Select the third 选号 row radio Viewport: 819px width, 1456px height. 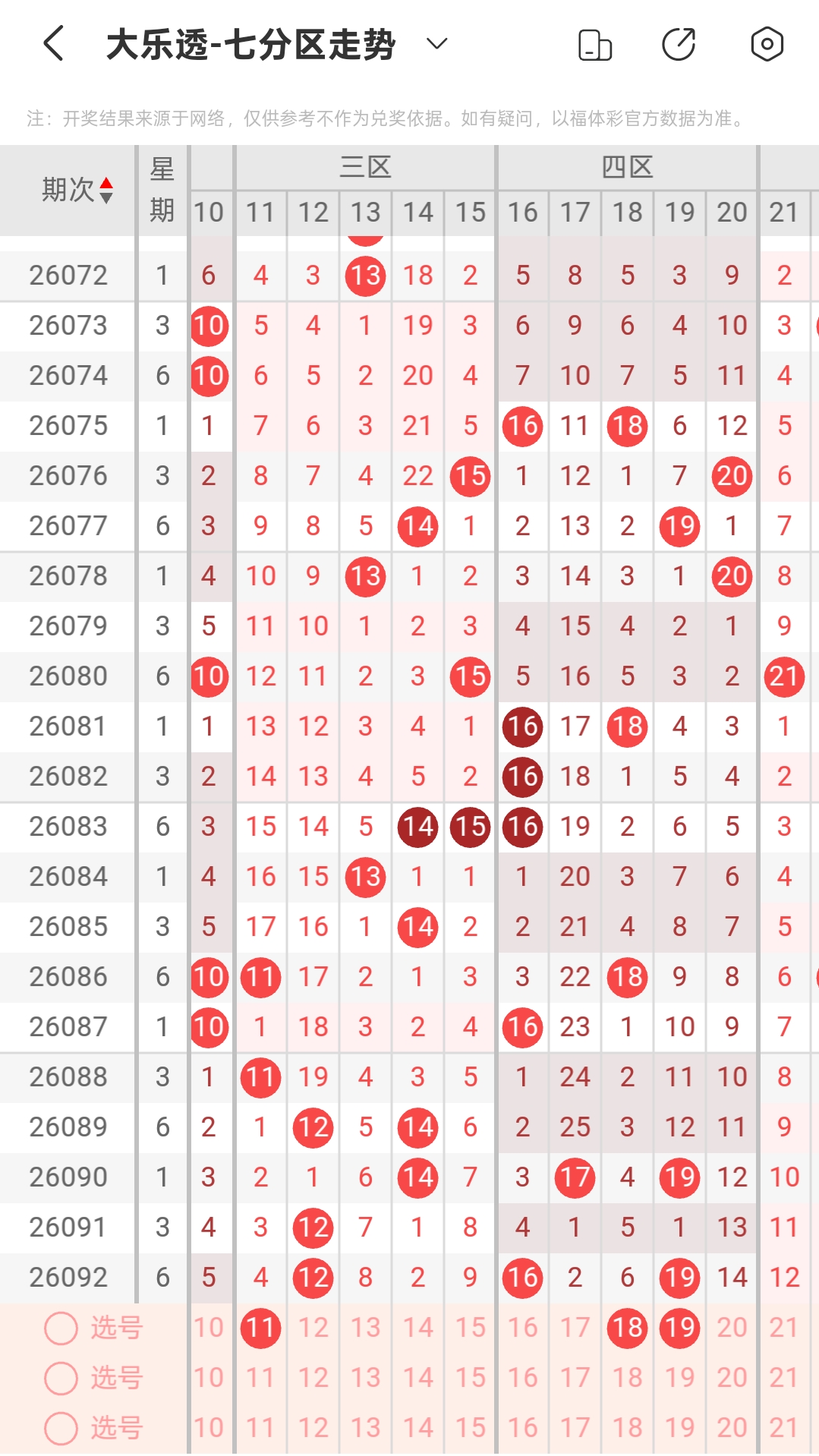coord(61,1428)
